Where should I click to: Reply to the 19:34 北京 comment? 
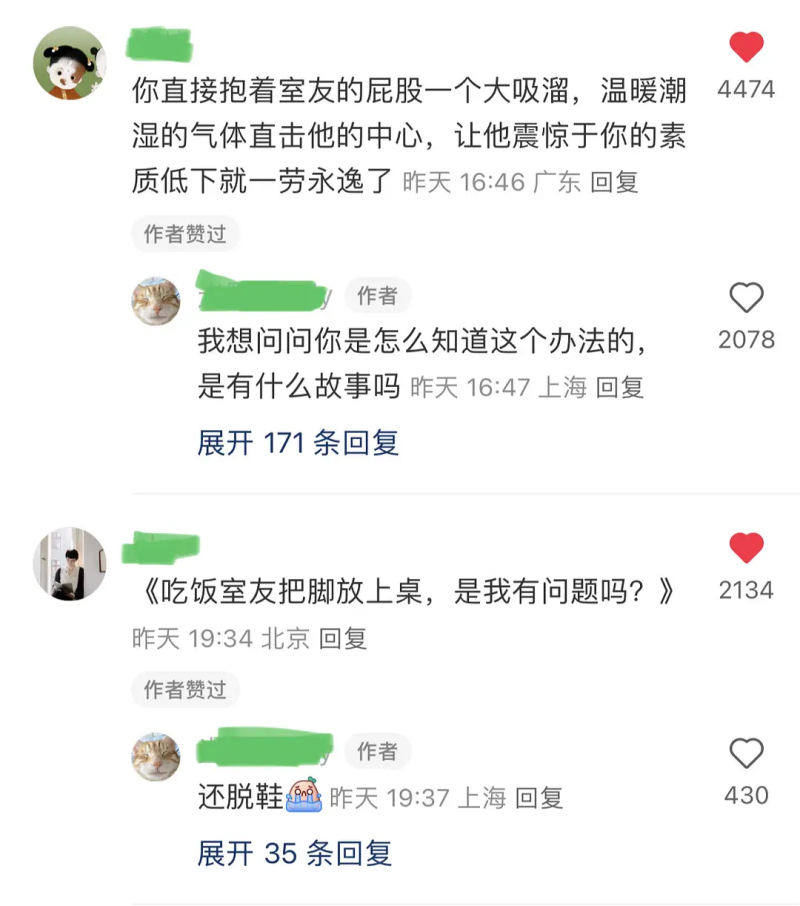coord(343,638)
